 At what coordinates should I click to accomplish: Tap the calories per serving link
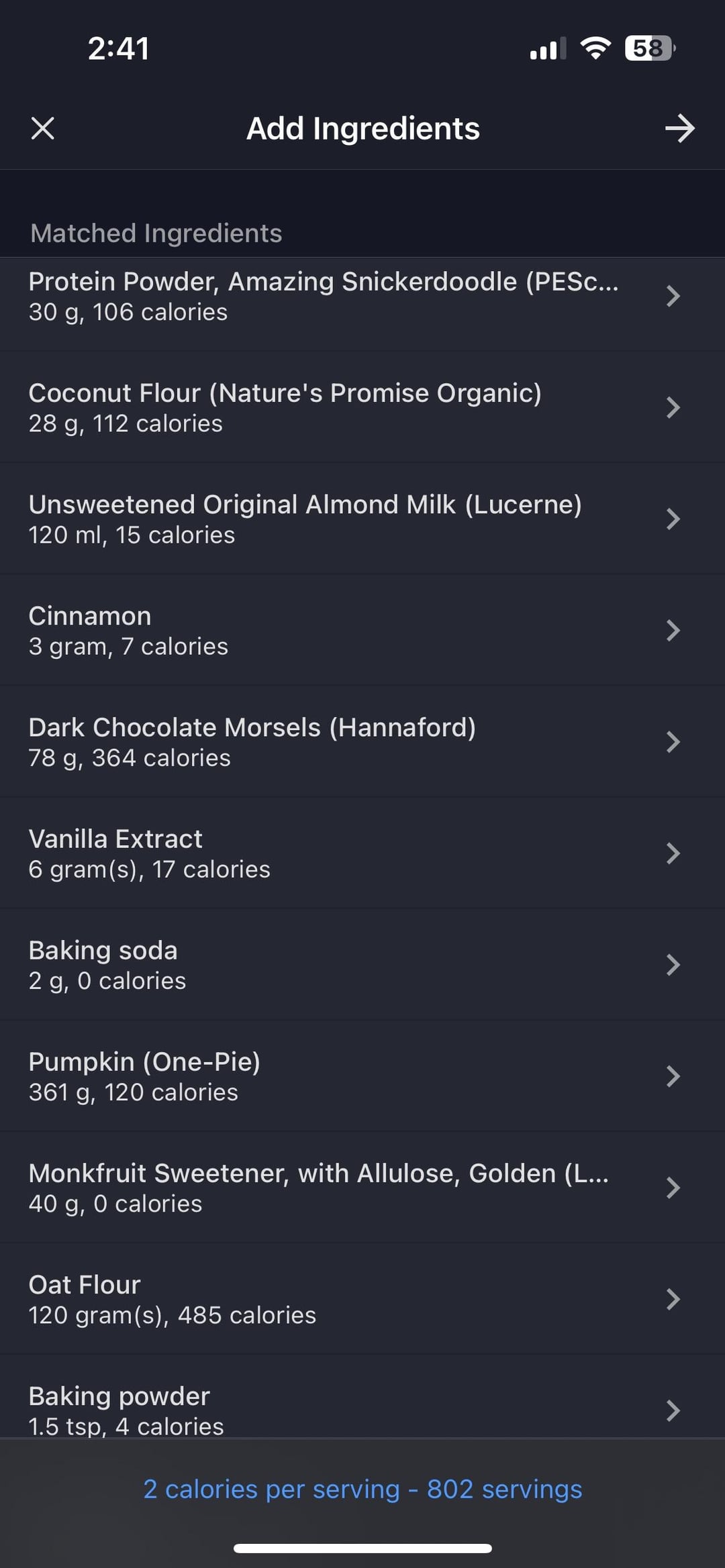point(362,1489)
